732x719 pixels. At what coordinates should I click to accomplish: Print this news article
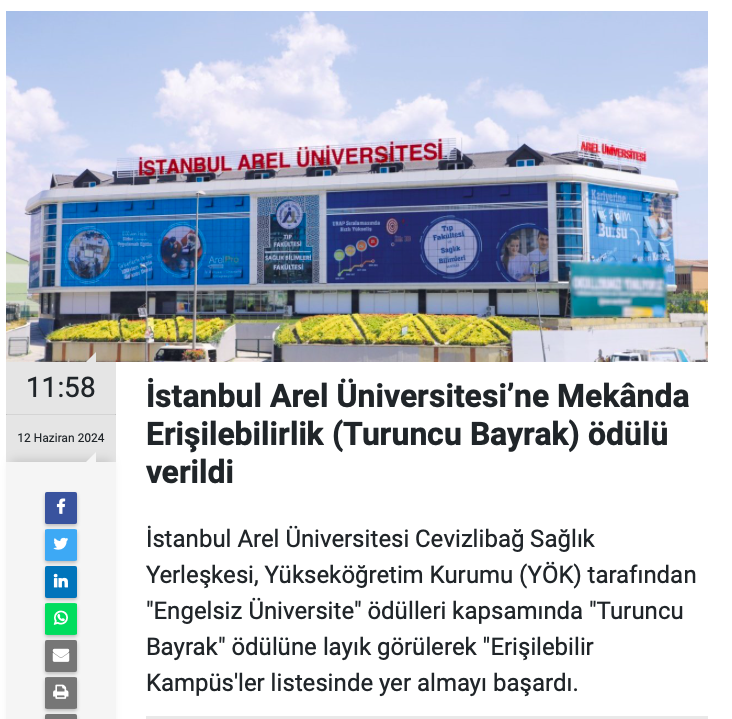tap(61, 692)
